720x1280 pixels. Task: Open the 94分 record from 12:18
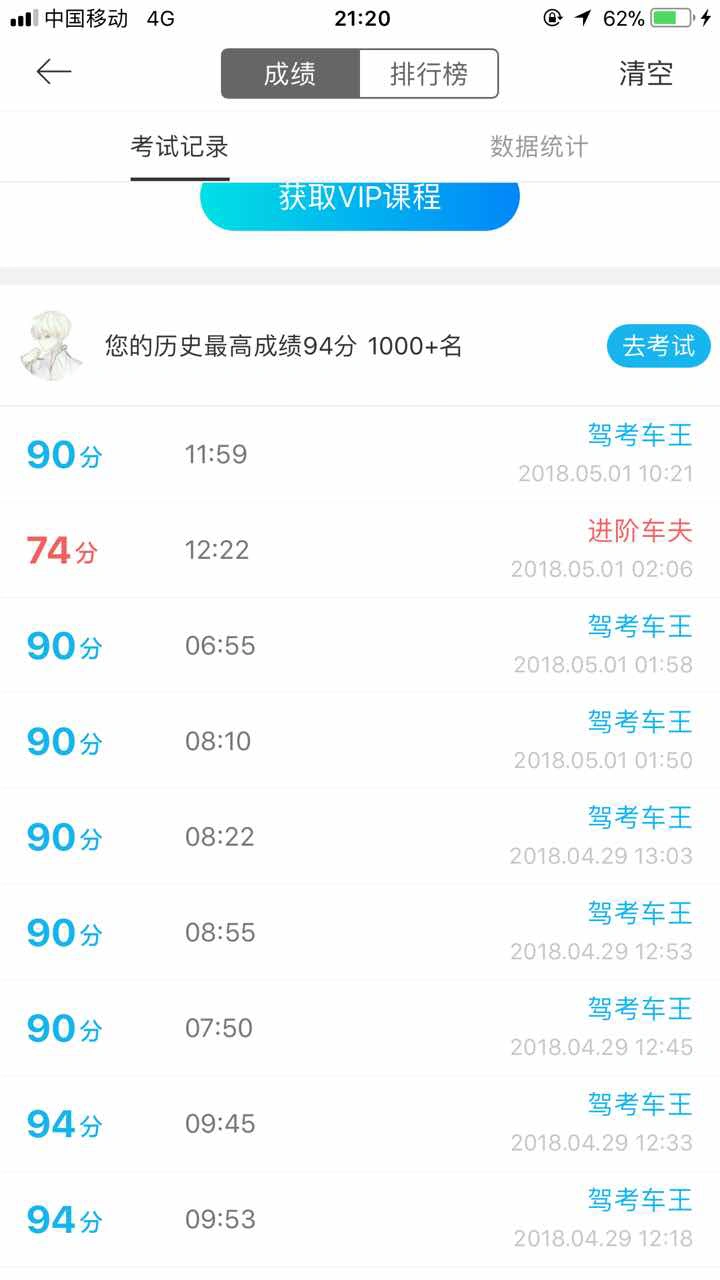pyautogui.click(x=360, y=1220)
